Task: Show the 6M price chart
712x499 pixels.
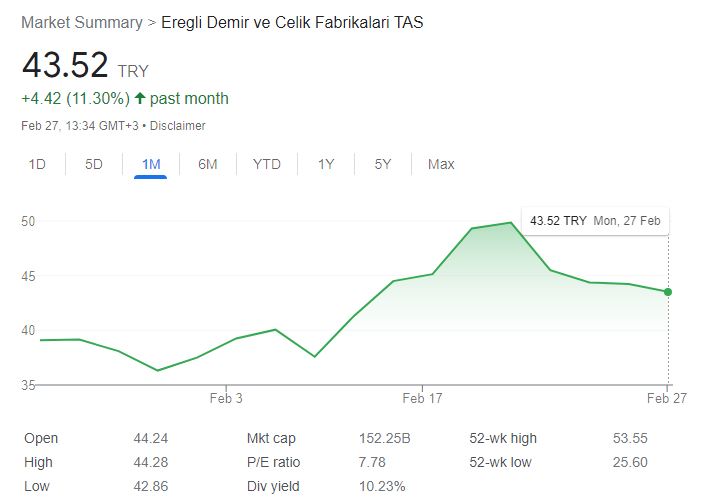Action: point(207,164)
